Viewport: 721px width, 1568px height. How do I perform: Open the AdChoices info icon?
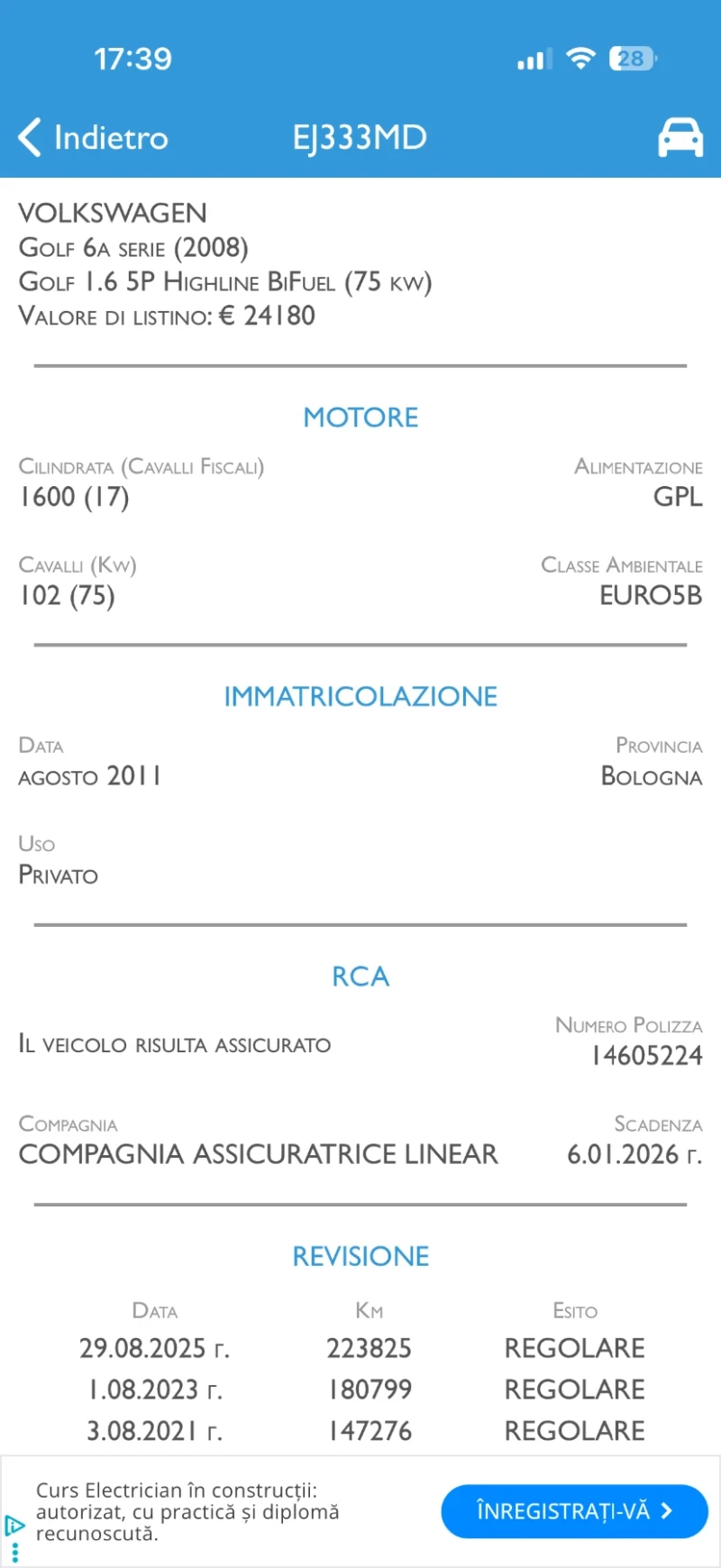14,1526
